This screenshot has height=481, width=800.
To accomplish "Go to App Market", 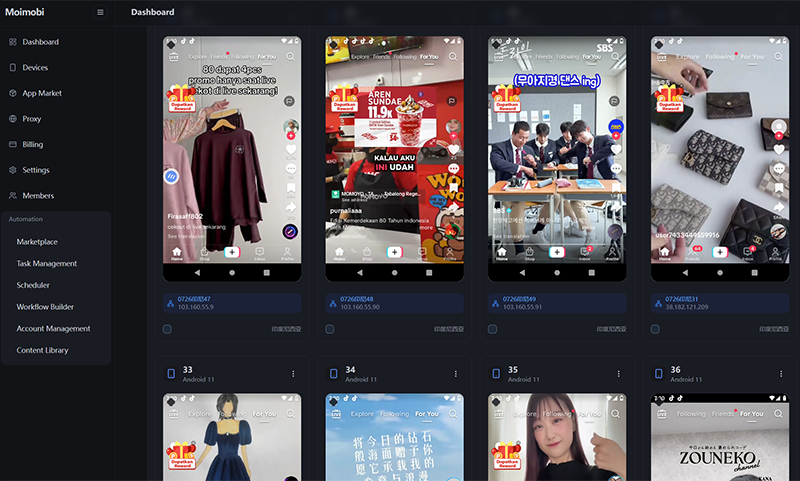I will coord(41,93).
